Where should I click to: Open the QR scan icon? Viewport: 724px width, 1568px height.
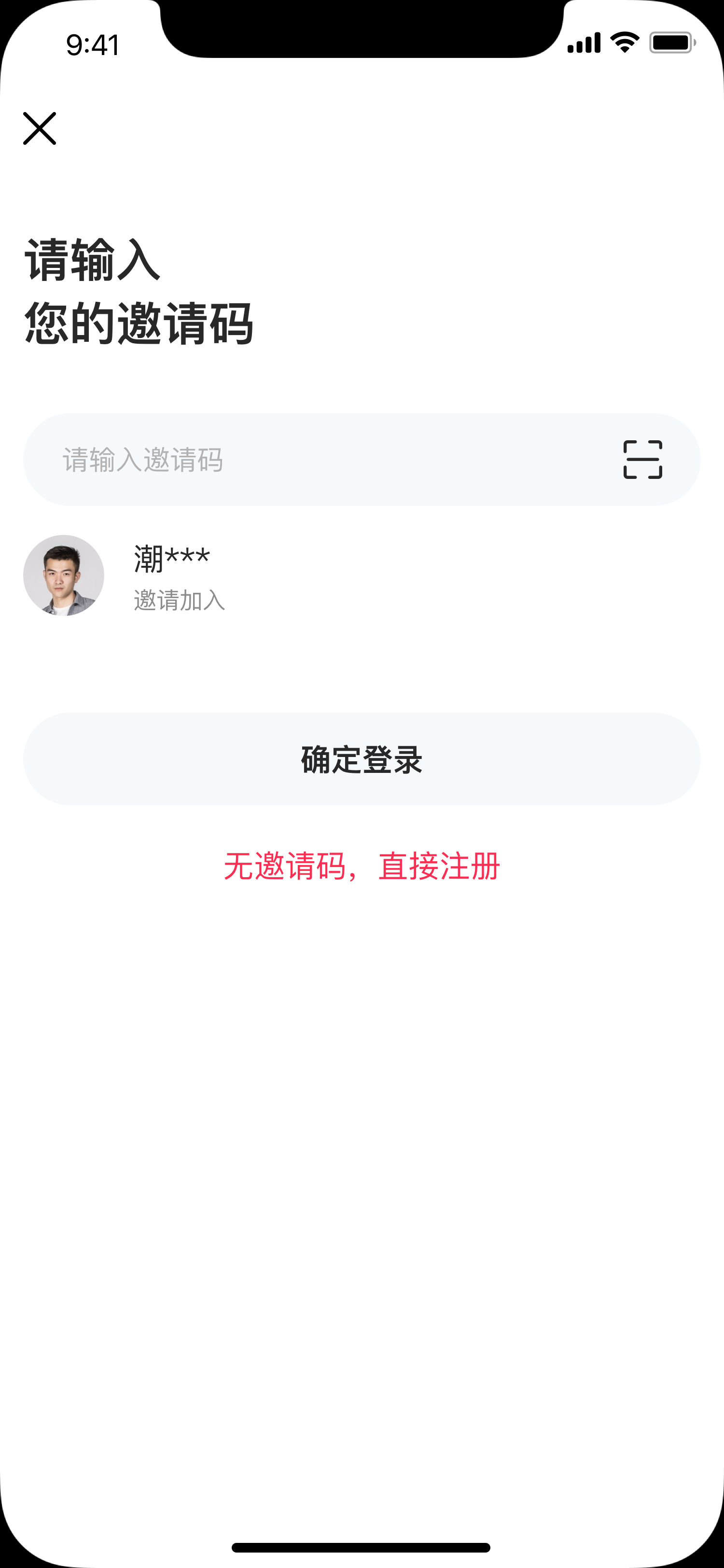point(642,460)
